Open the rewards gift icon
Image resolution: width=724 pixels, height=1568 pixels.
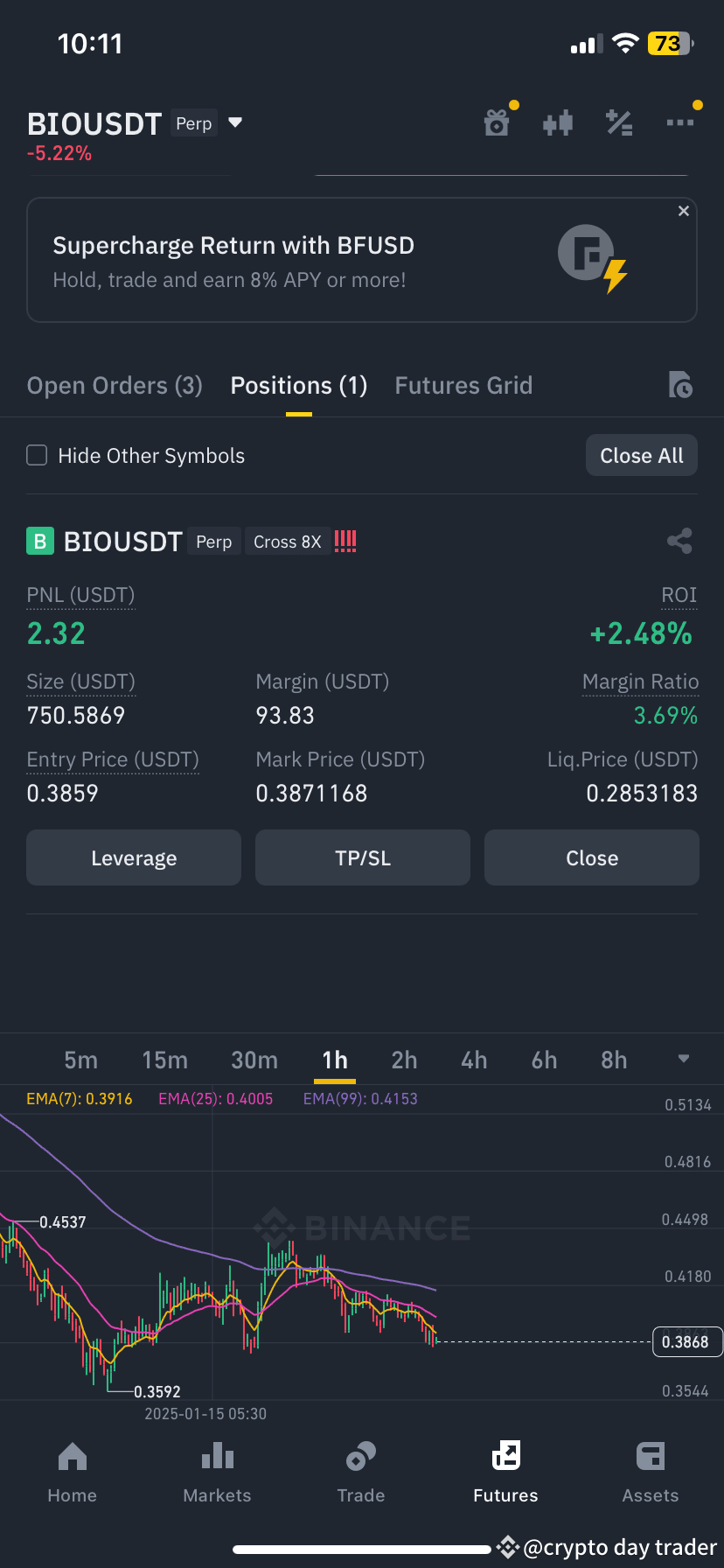point(497,122)
